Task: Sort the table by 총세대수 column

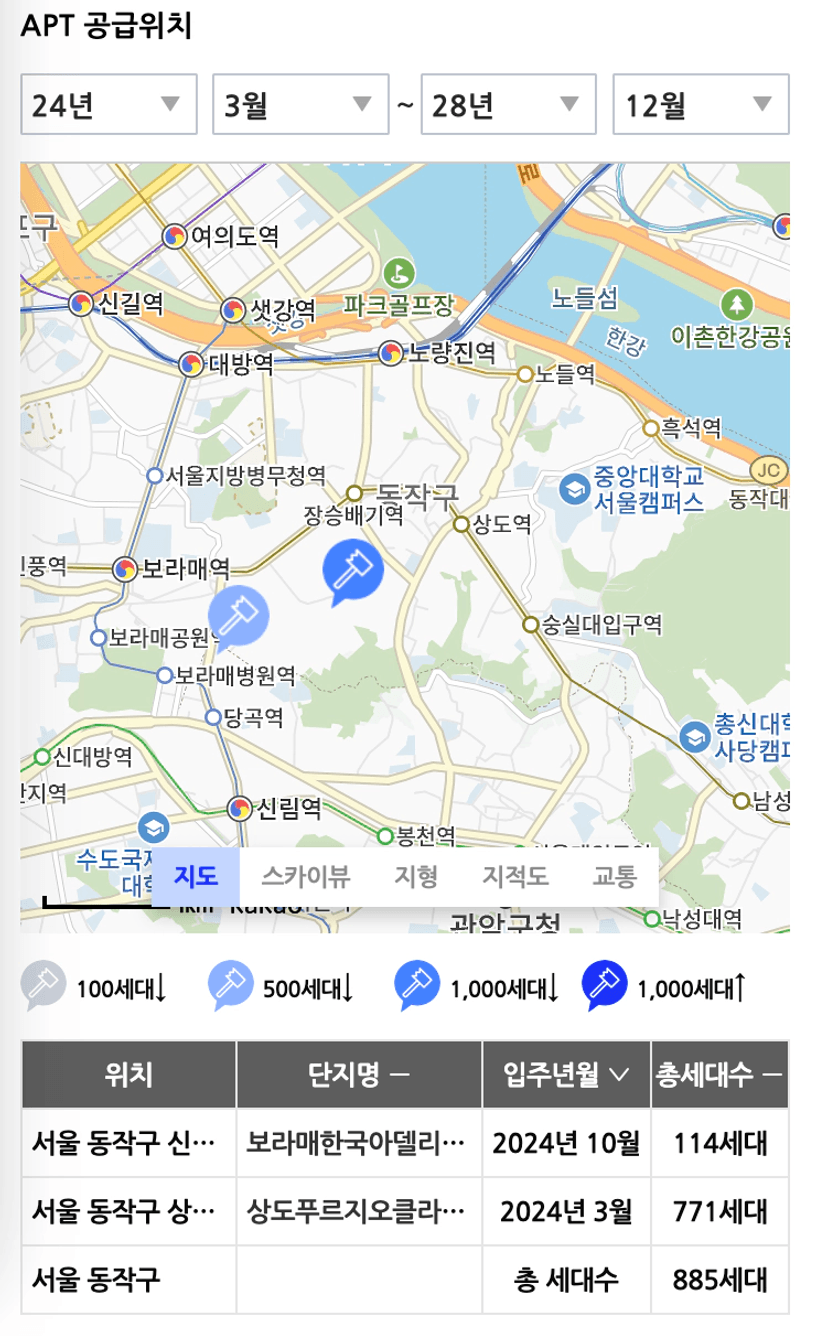Action: click(x=719, y=1075)
